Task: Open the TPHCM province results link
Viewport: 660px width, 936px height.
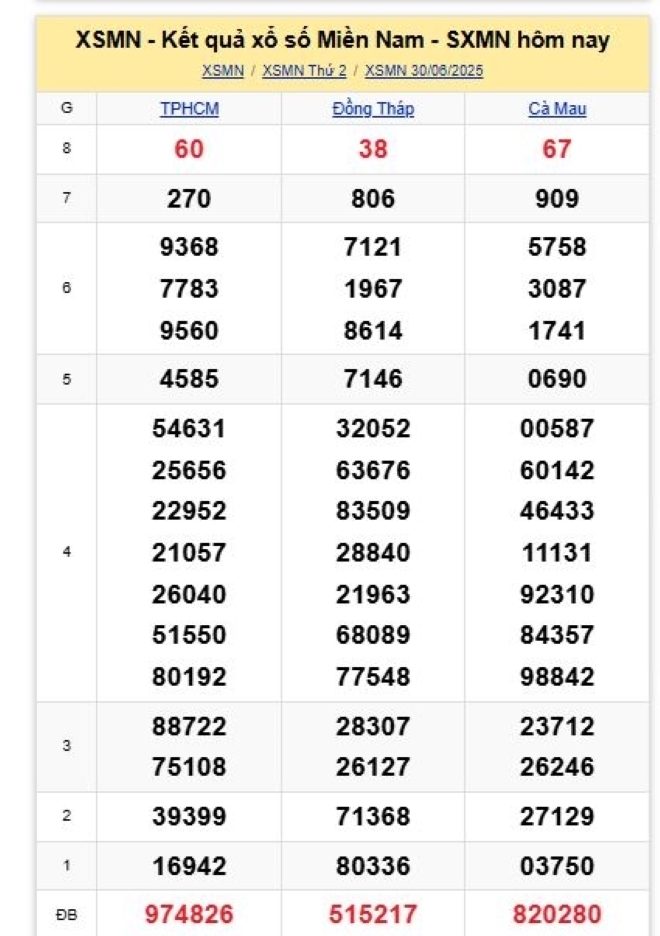Action: pos(189,109)
